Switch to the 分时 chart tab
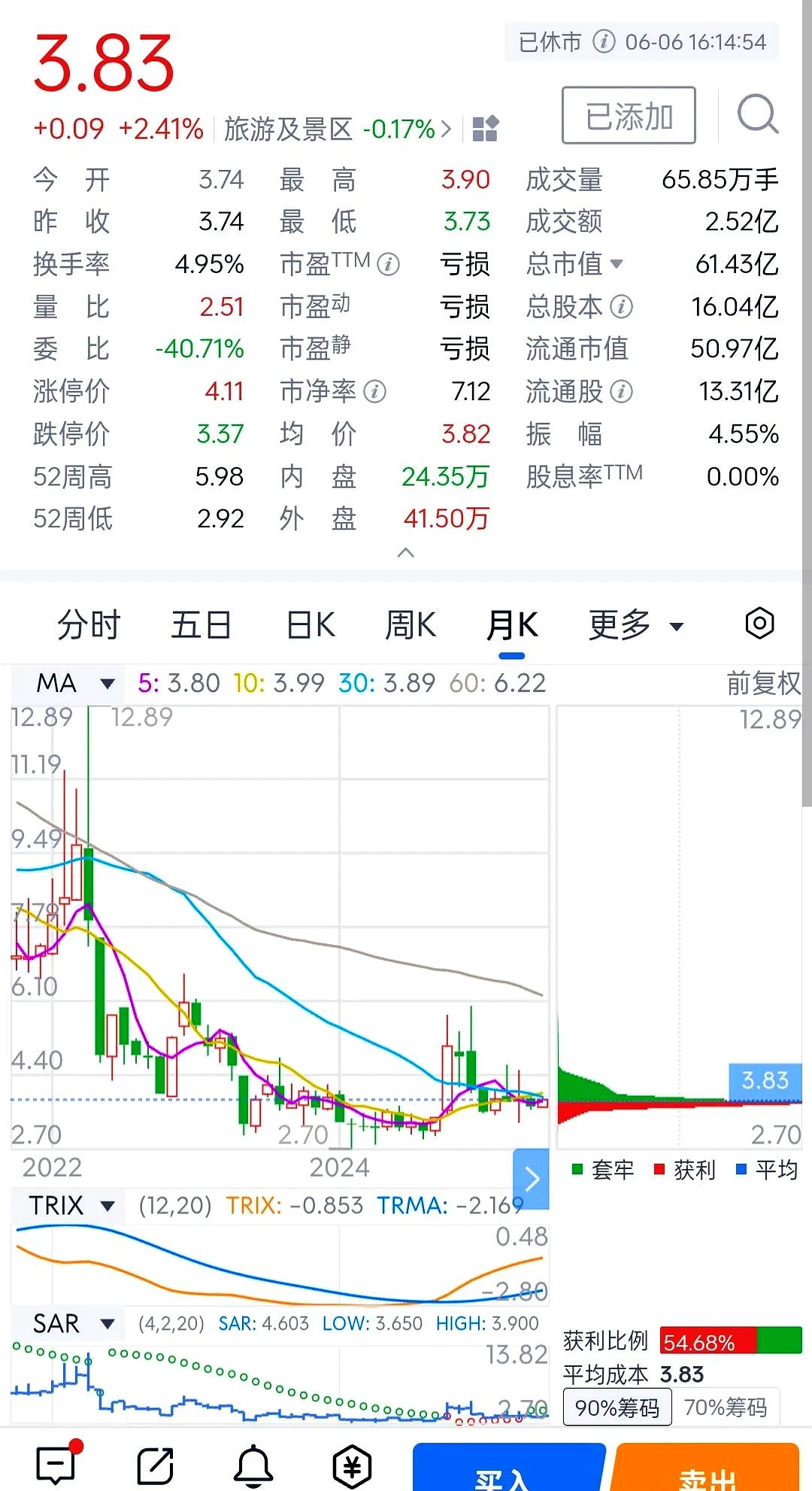This screenshot has width=812, height=1491. [89, 624]
